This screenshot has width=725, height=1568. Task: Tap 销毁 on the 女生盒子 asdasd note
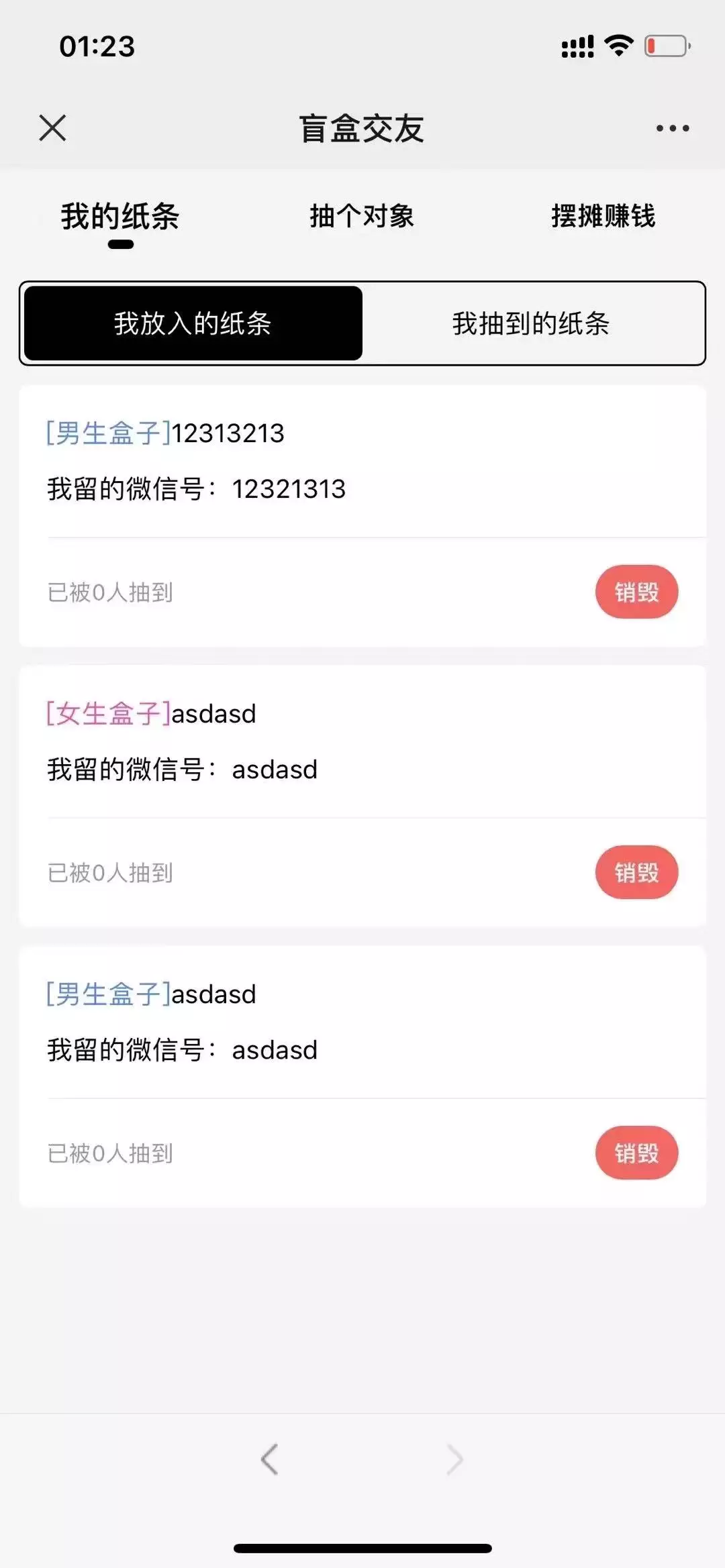(x=636, y=872)
